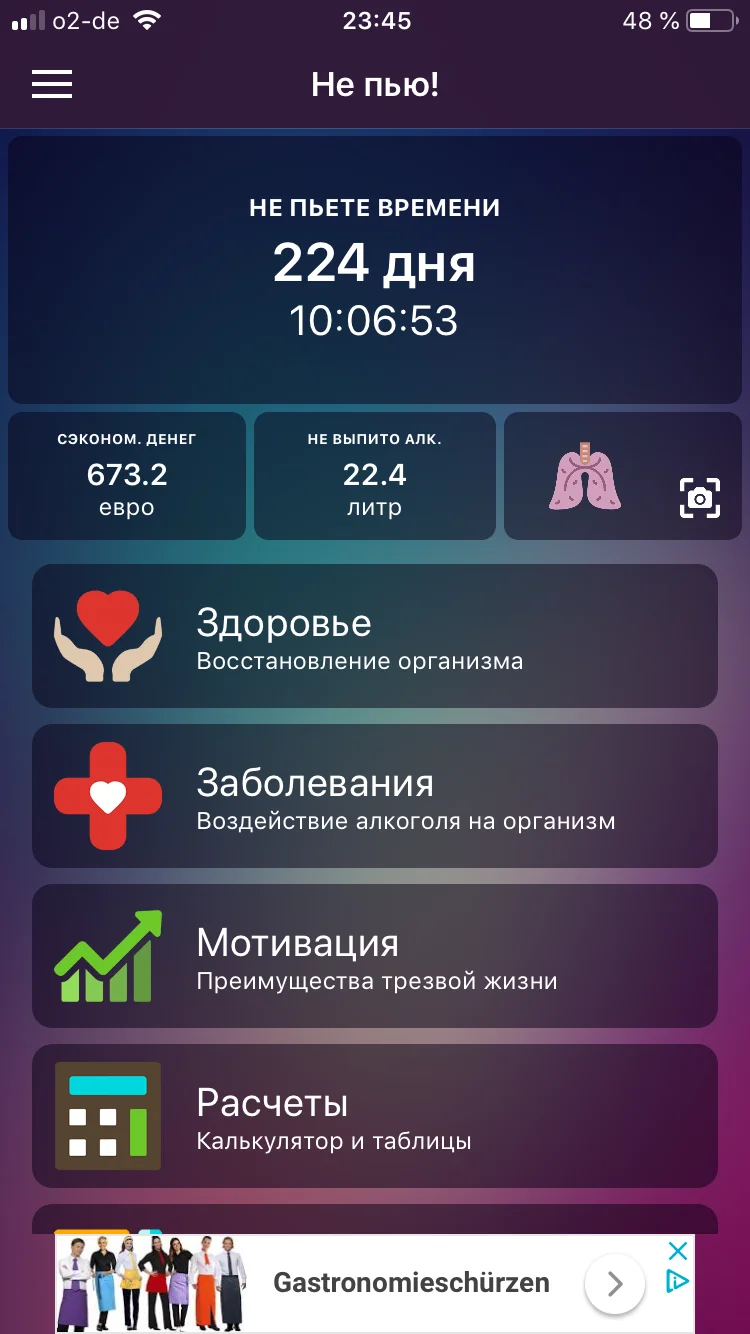Click the screenshot camera icon beside the lungs
This screenshot has width=750, height=1334.
701,497
